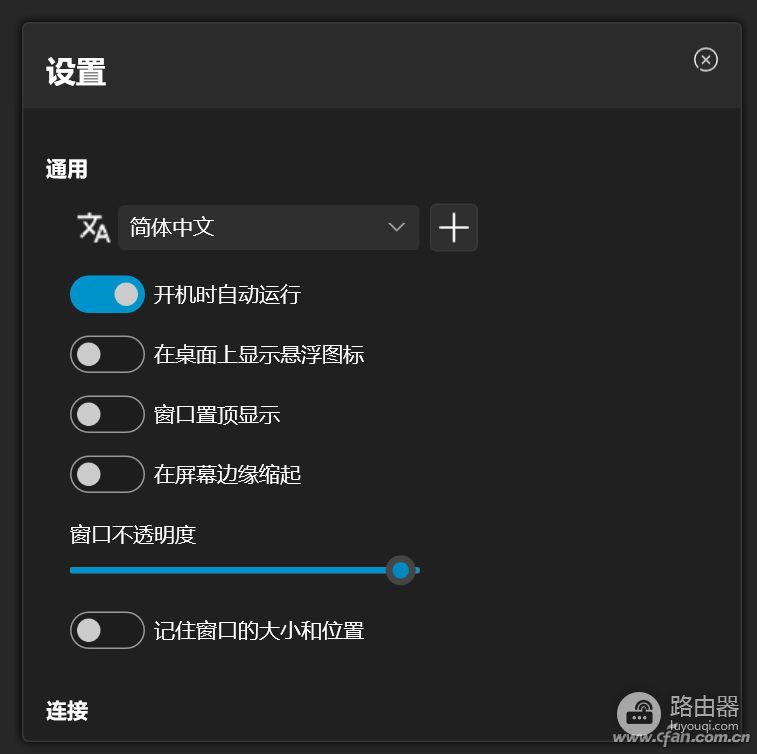Disable 开机时自动运行
757x754 pixels.
coord(107,295)
